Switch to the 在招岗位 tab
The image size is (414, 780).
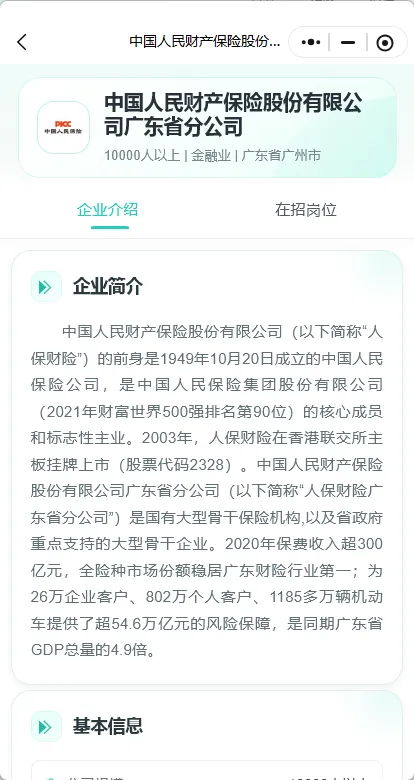306,210
